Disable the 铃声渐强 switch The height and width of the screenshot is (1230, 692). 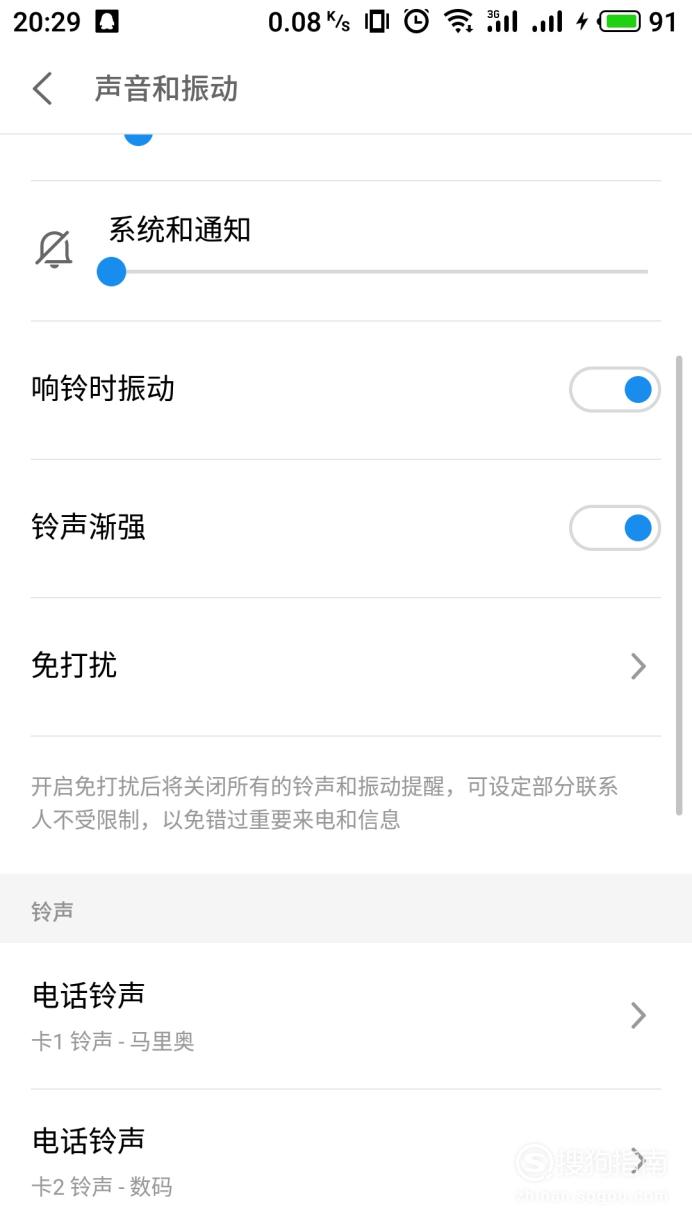tap(614, 528)
